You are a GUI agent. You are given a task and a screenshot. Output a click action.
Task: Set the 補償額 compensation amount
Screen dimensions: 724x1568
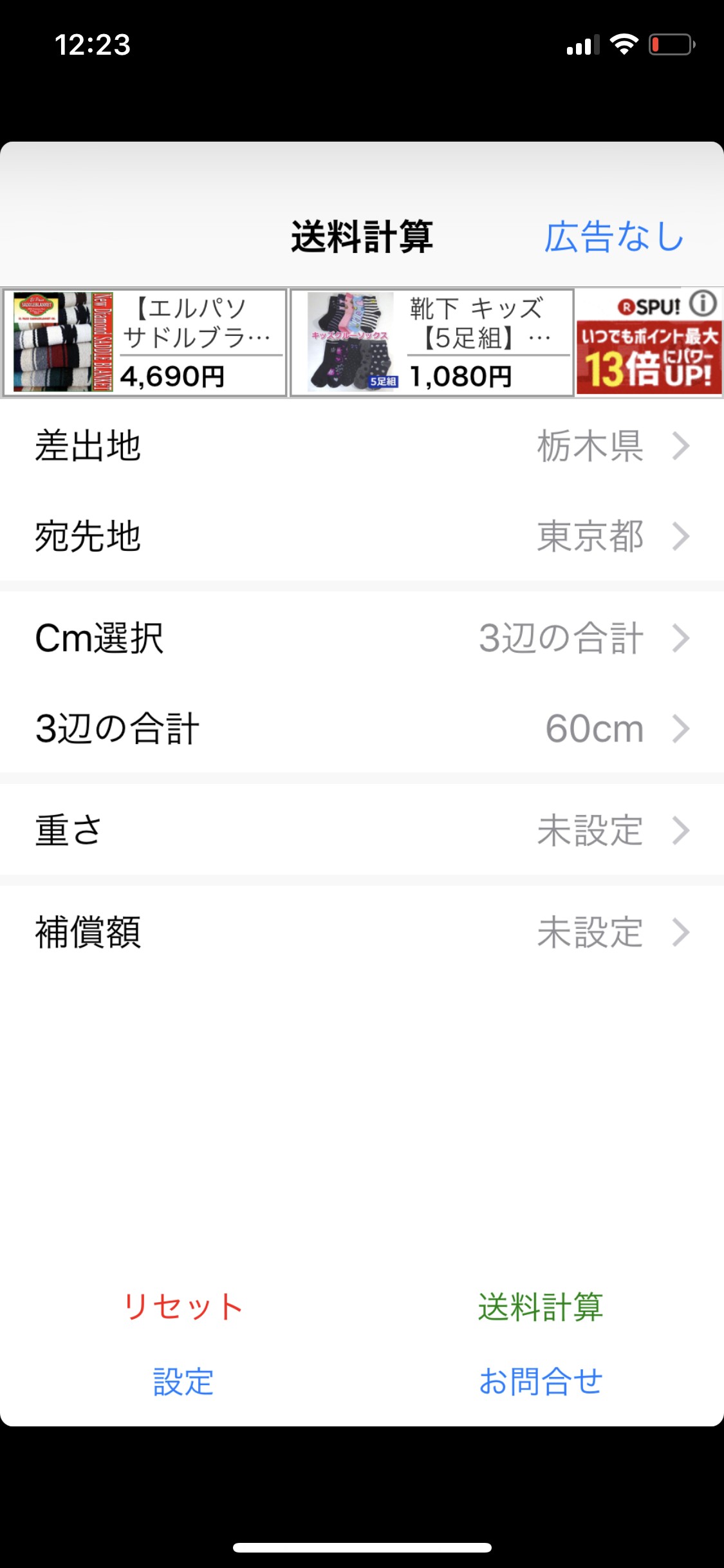[362, 931]
